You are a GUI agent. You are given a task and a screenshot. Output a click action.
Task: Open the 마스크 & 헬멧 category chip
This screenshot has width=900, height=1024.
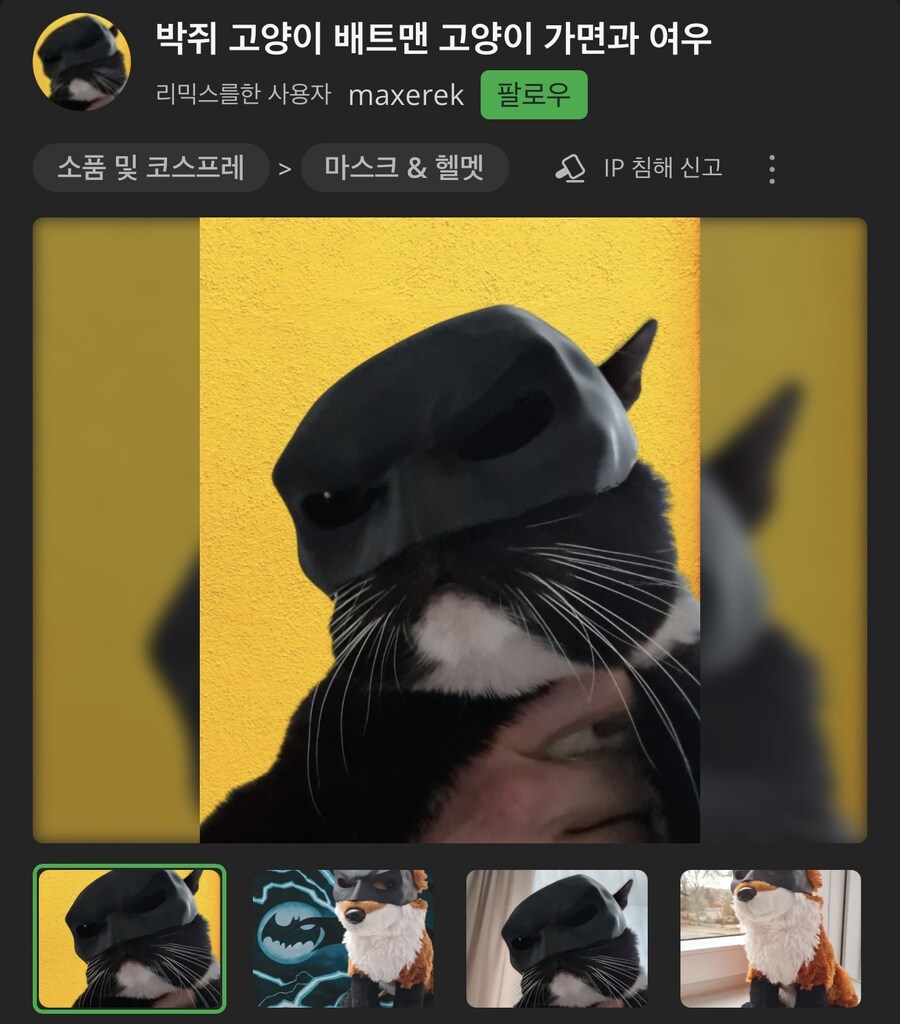404,168
